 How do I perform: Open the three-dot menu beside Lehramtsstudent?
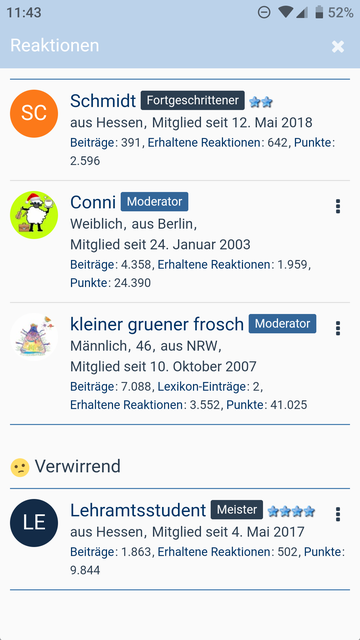(338, 514)
